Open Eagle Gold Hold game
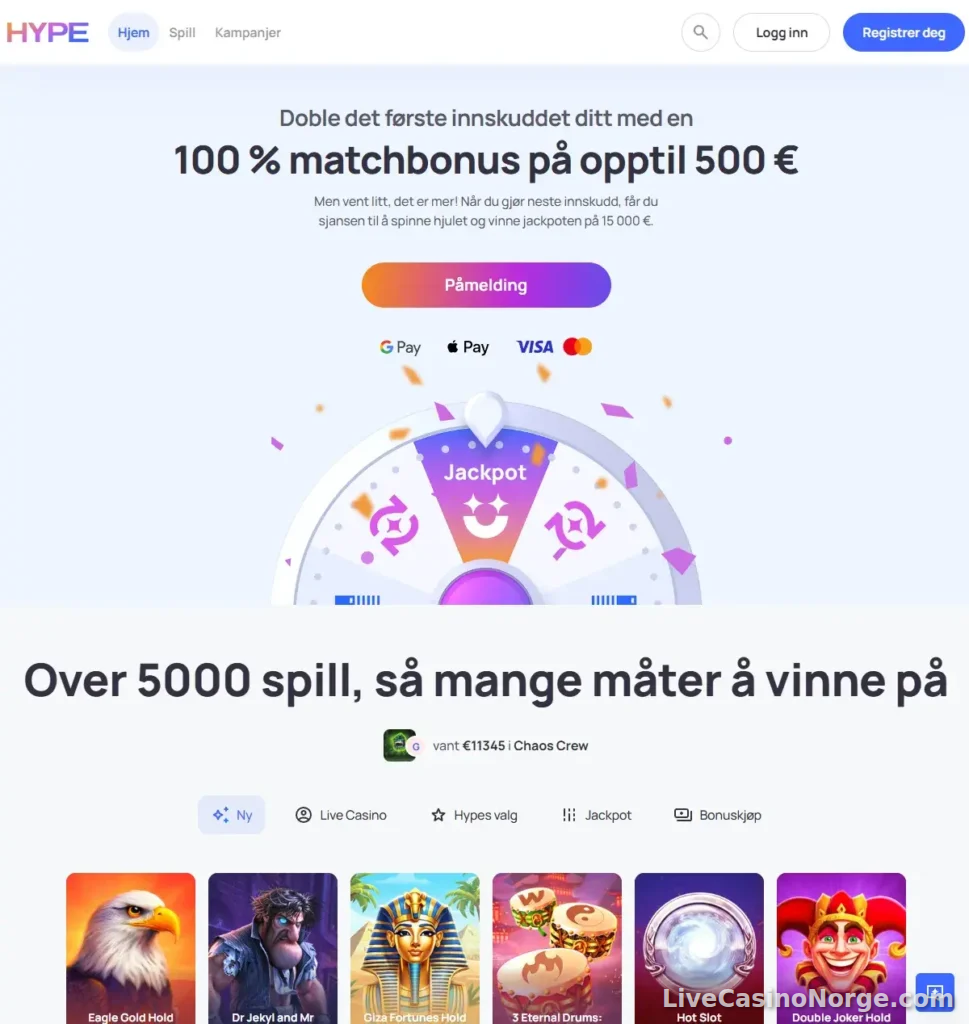Screen dimensions: 969x1028 click(131, 945)
